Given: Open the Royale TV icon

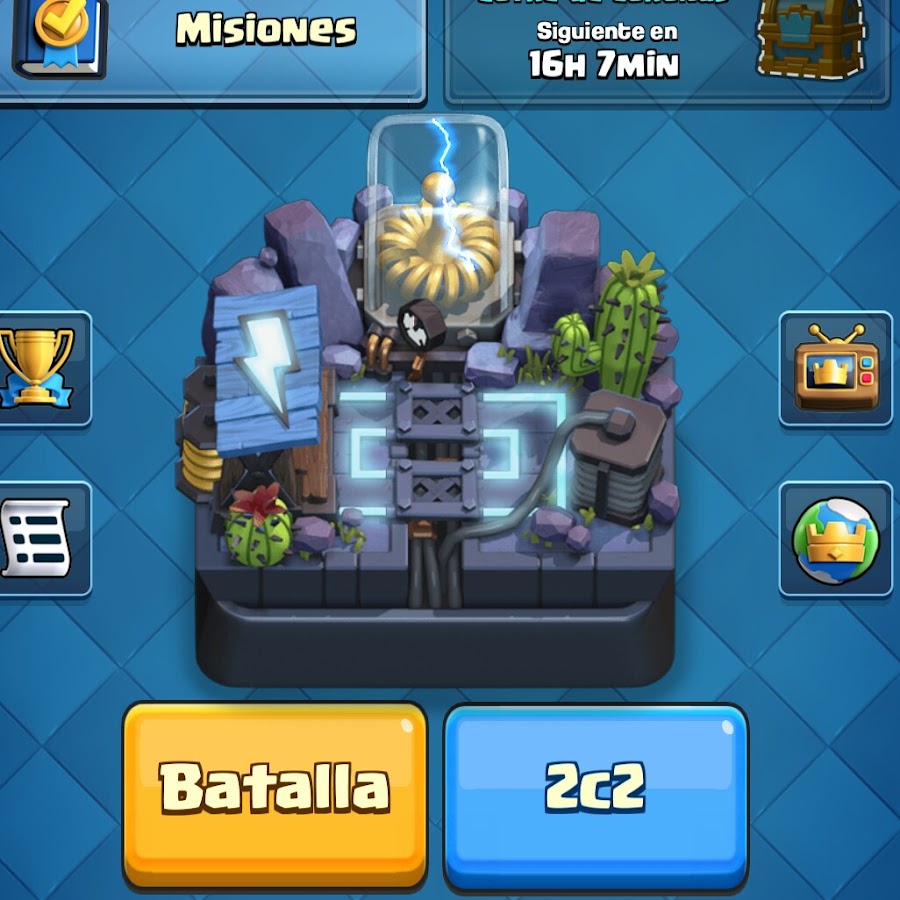Looking at the screenshot, I should (x=836, y=368).
